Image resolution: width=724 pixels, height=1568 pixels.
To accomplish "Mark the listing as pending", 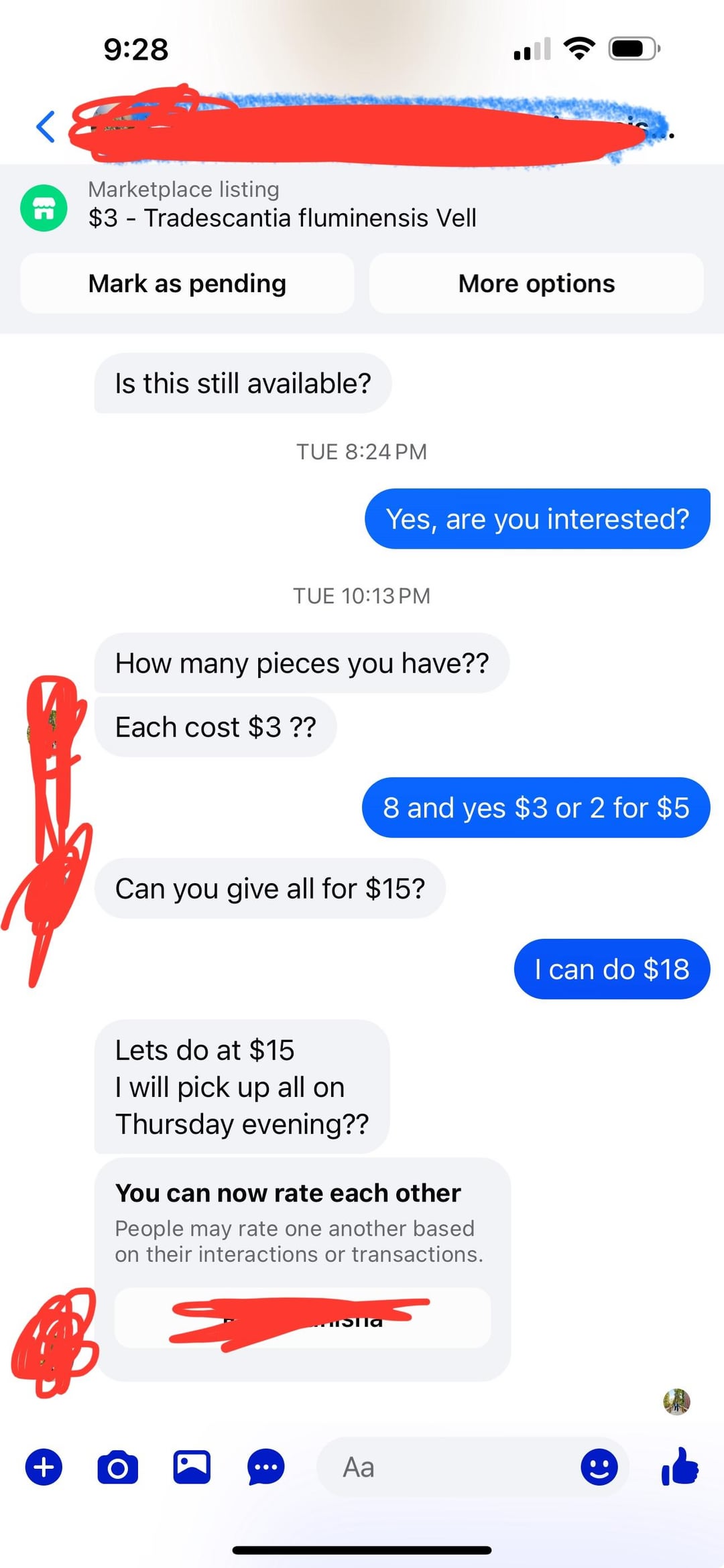I will [x=187, y=283].
